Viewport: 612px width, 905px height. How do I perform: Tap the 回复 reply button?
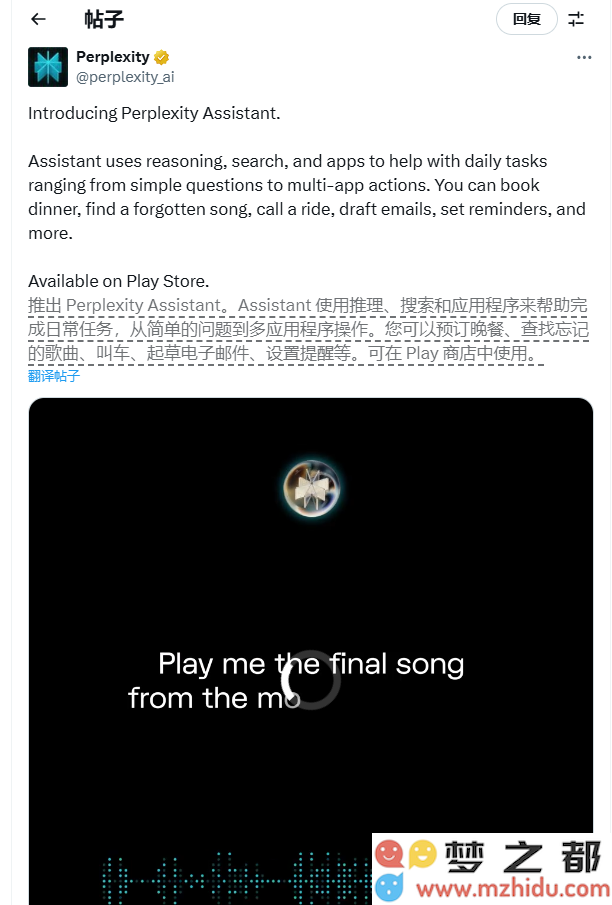(x=526, y=19)
